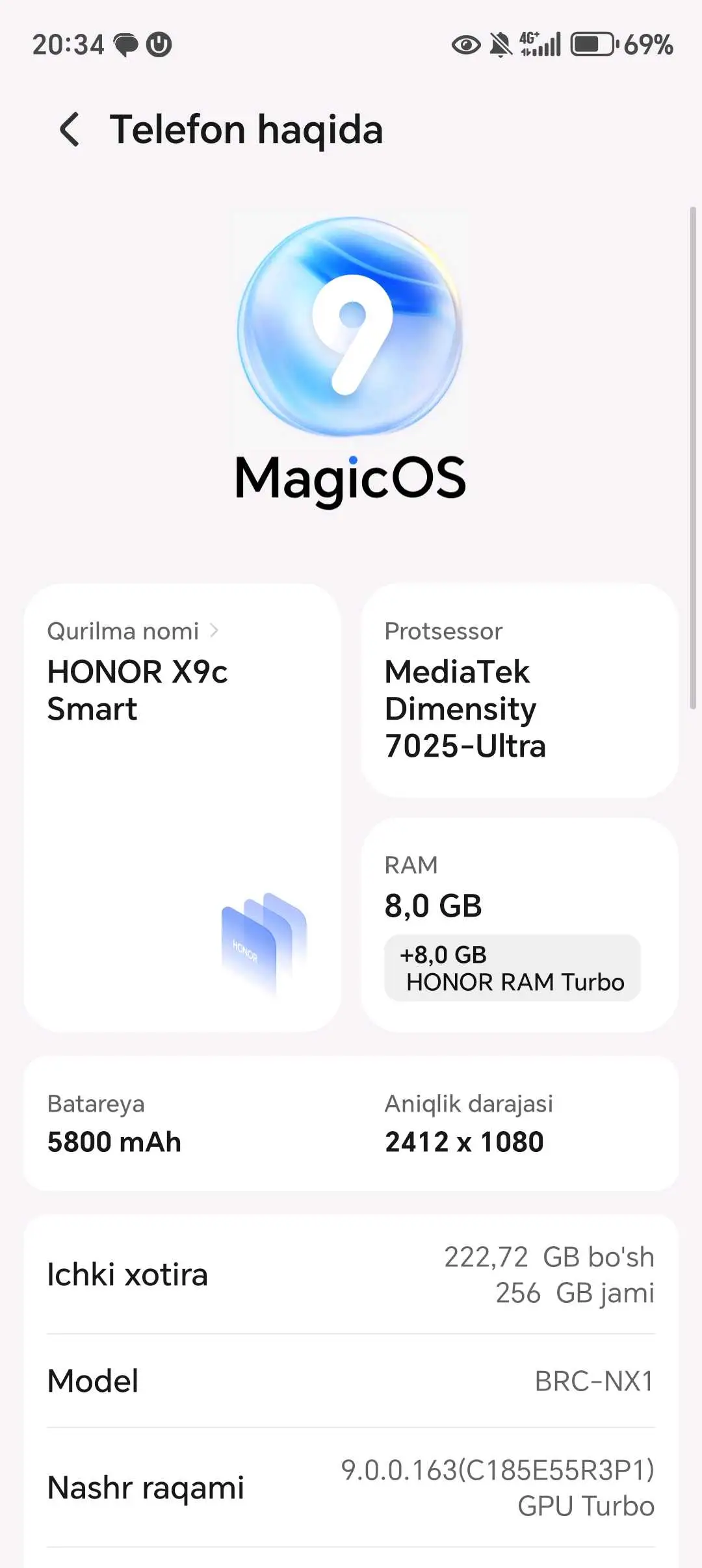The image size is (702, 1568).
Task: Open the Qurilma nomi device name card
Action: (182, 807)
